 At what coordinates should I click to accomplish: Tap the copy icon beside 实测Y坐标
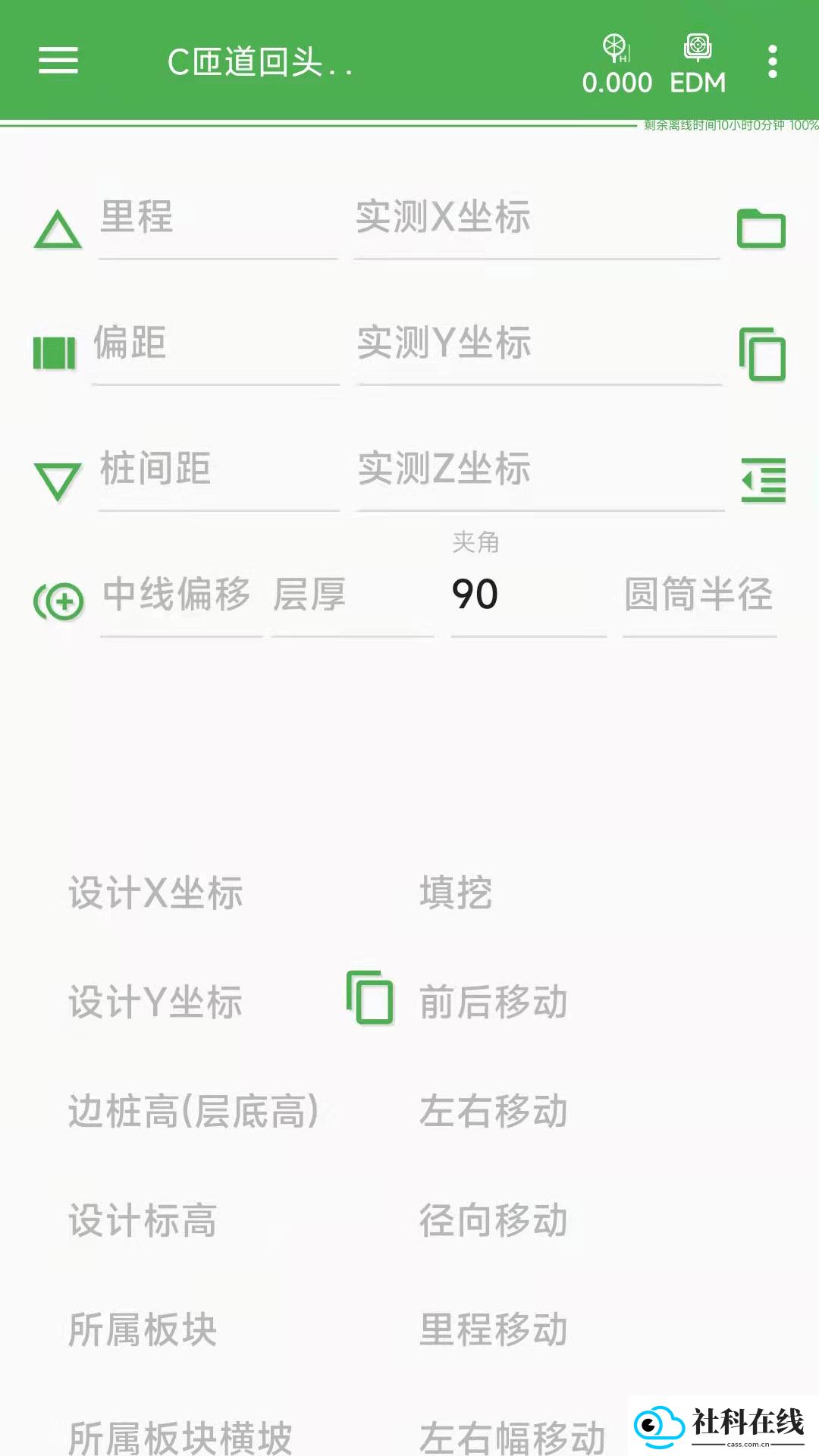(762, 354)
